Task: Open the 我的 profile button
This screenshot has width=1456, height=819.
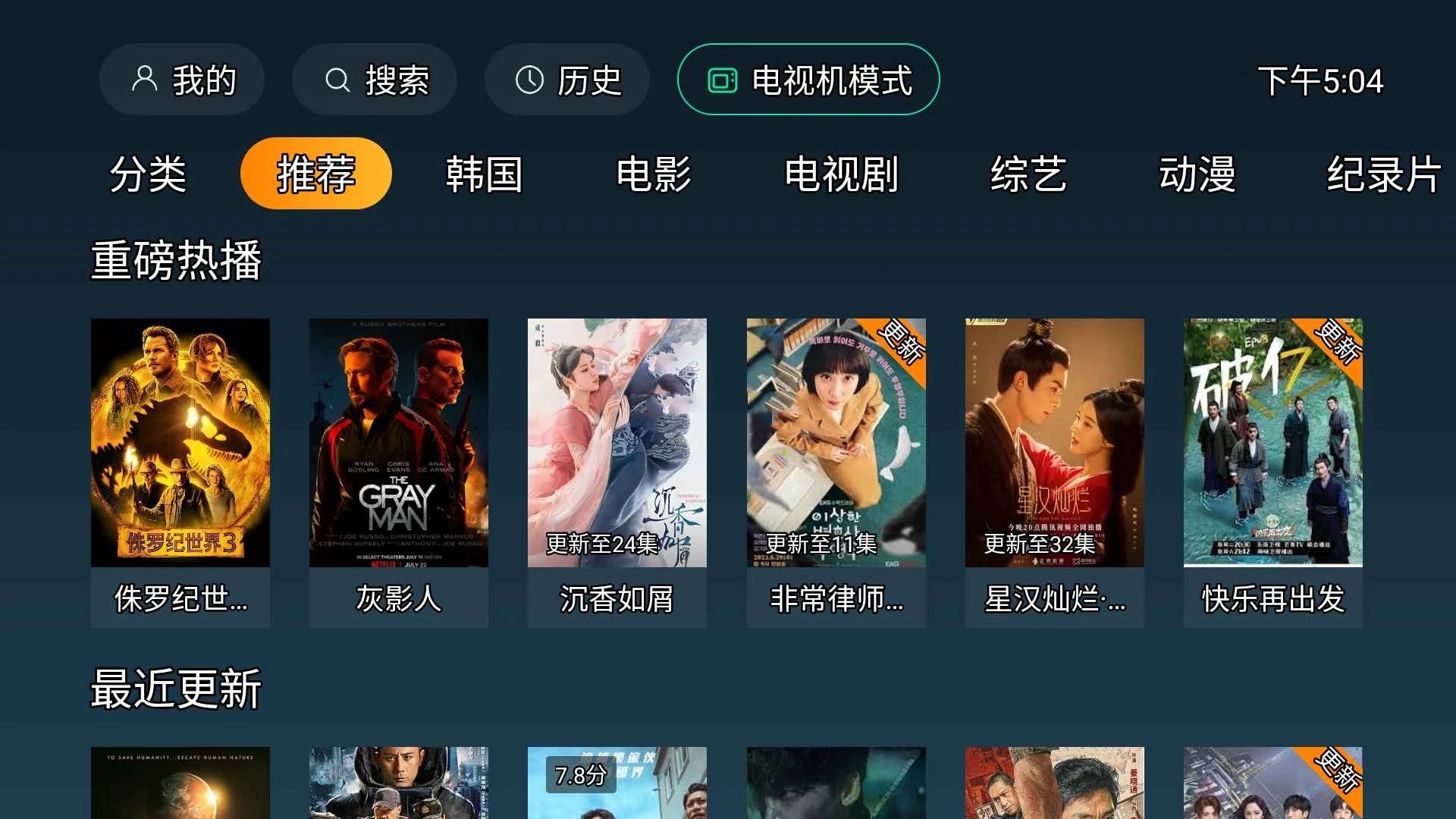Action: (182, 80)
